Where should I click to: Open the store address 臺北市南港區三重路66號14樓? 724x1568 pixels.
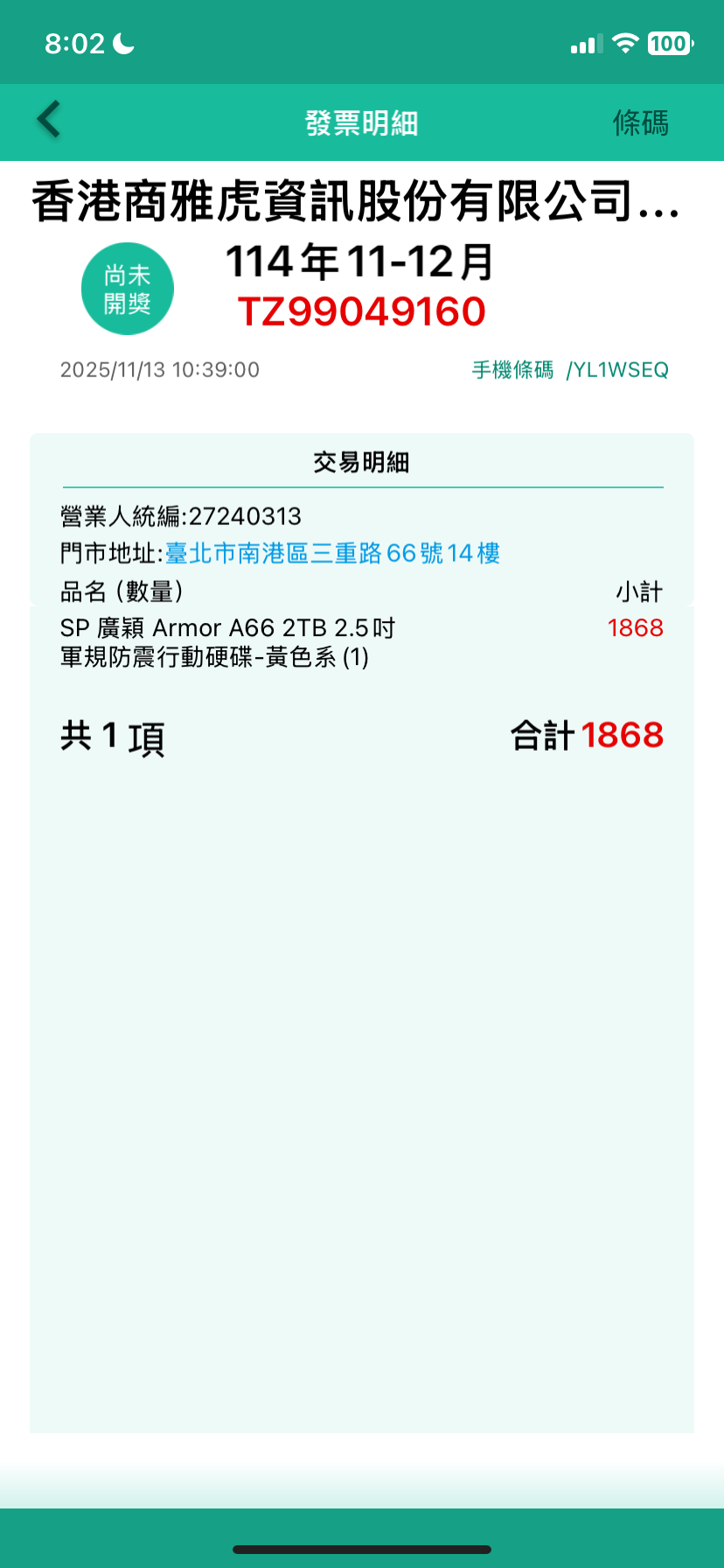tap(332, 554)
